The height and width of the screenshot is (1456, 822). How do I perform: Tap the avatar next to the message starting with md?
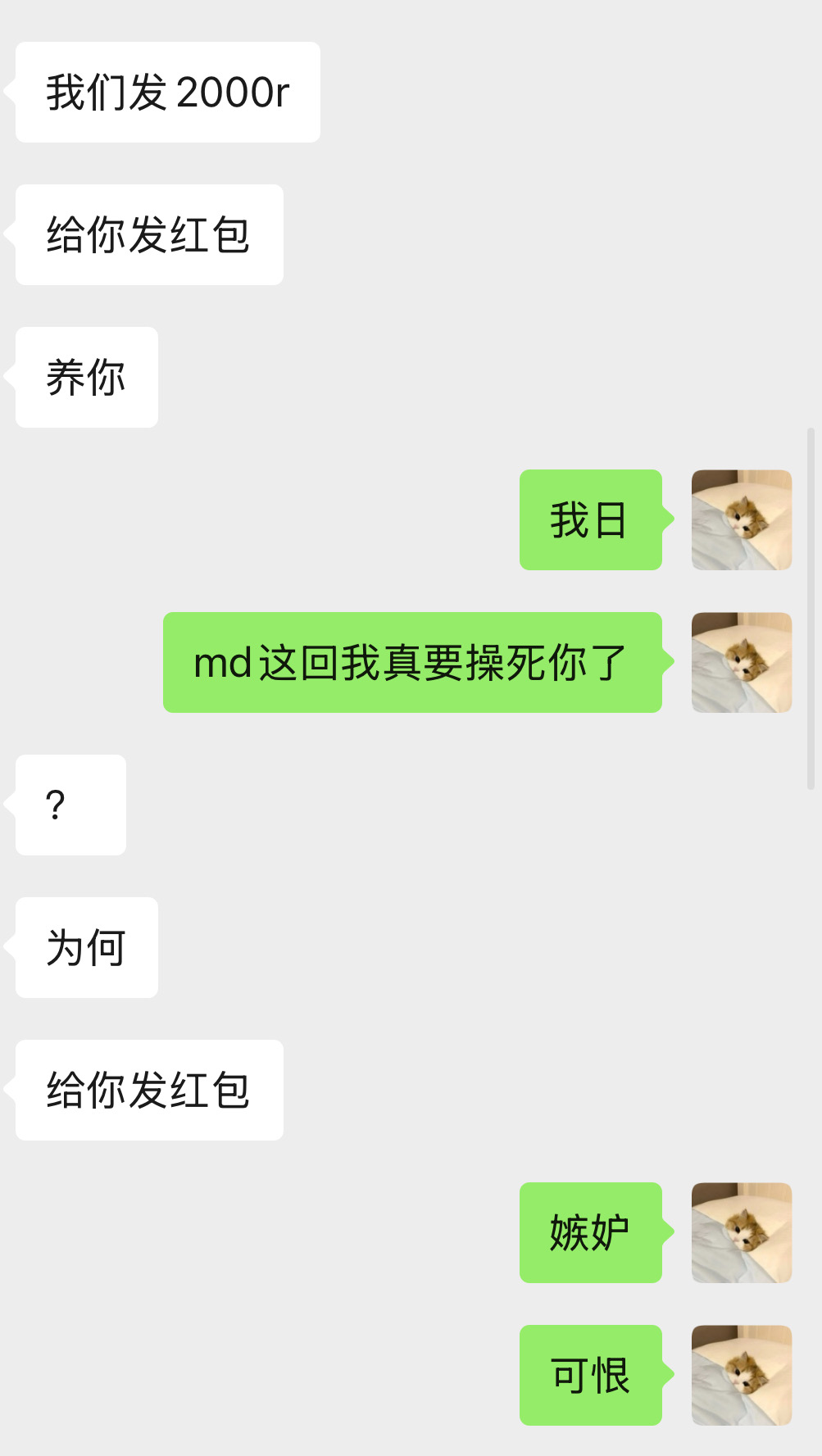point(742,662)
